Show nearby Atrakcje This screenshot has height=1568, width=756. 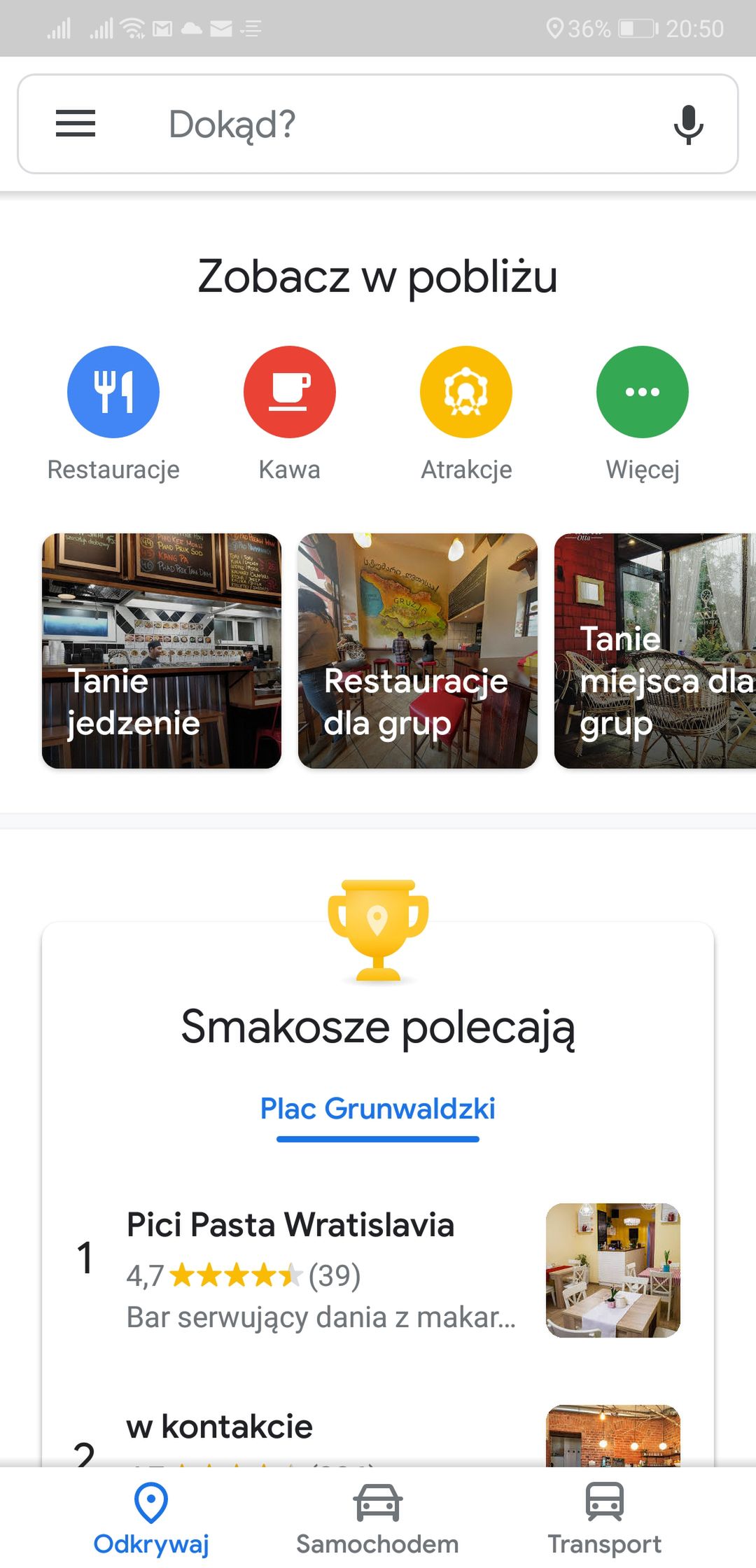click(466, 392)
